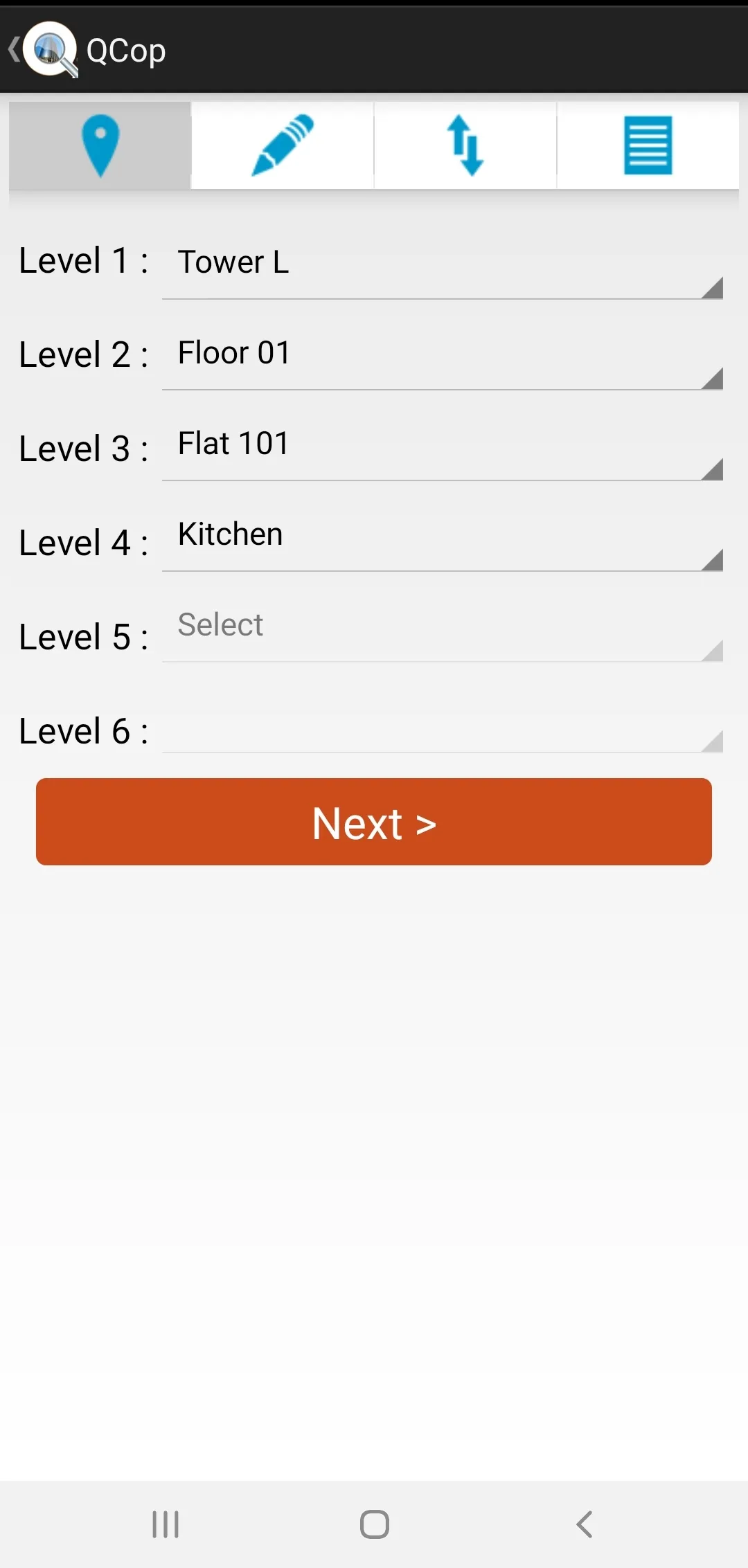Go back via the QCop logo
Viewport: 748px width, 1568px height.
tap(43, 50)
